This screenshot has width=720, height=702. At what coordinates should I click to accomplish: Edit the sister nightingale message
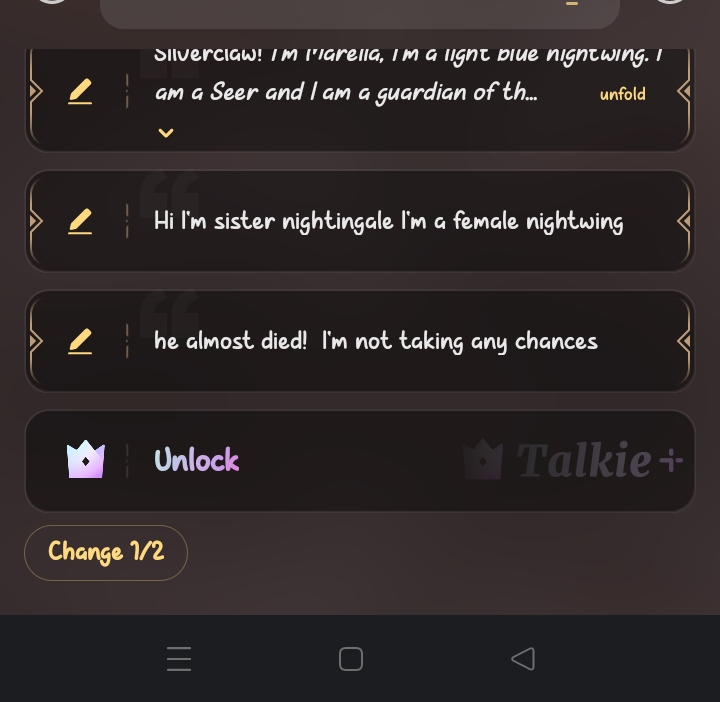[x=80, y=221]
